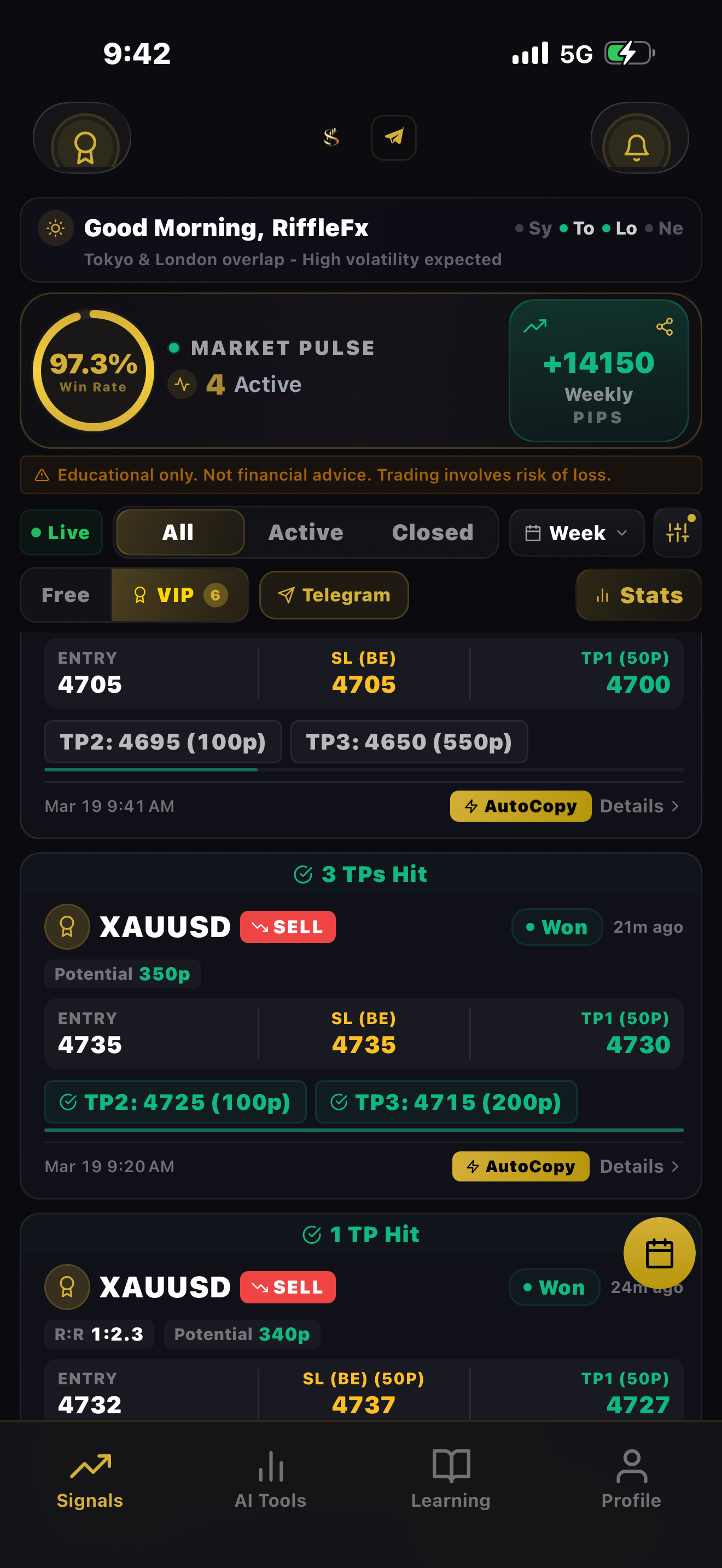This screenshot has width=722, height=1568.
Task: Open the filter settings sliders
Action: point(677,533)
